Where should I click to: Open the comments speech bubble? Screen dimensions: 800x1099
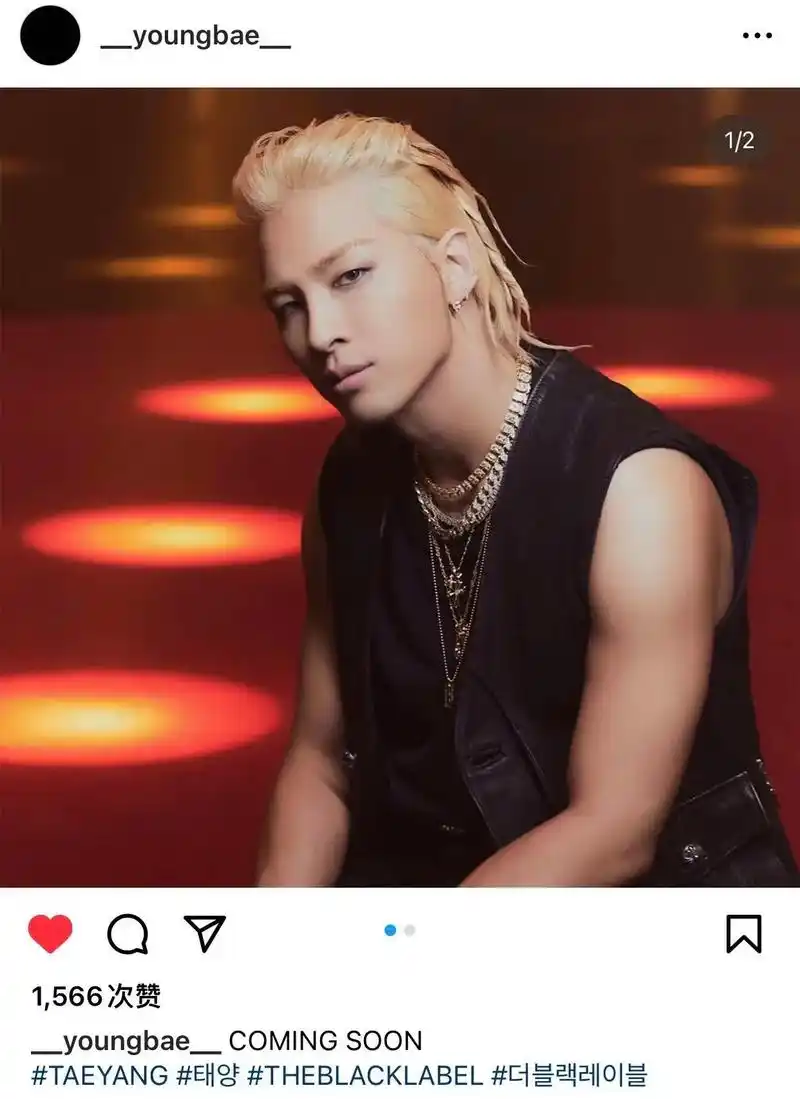click(x=128, y=934)
